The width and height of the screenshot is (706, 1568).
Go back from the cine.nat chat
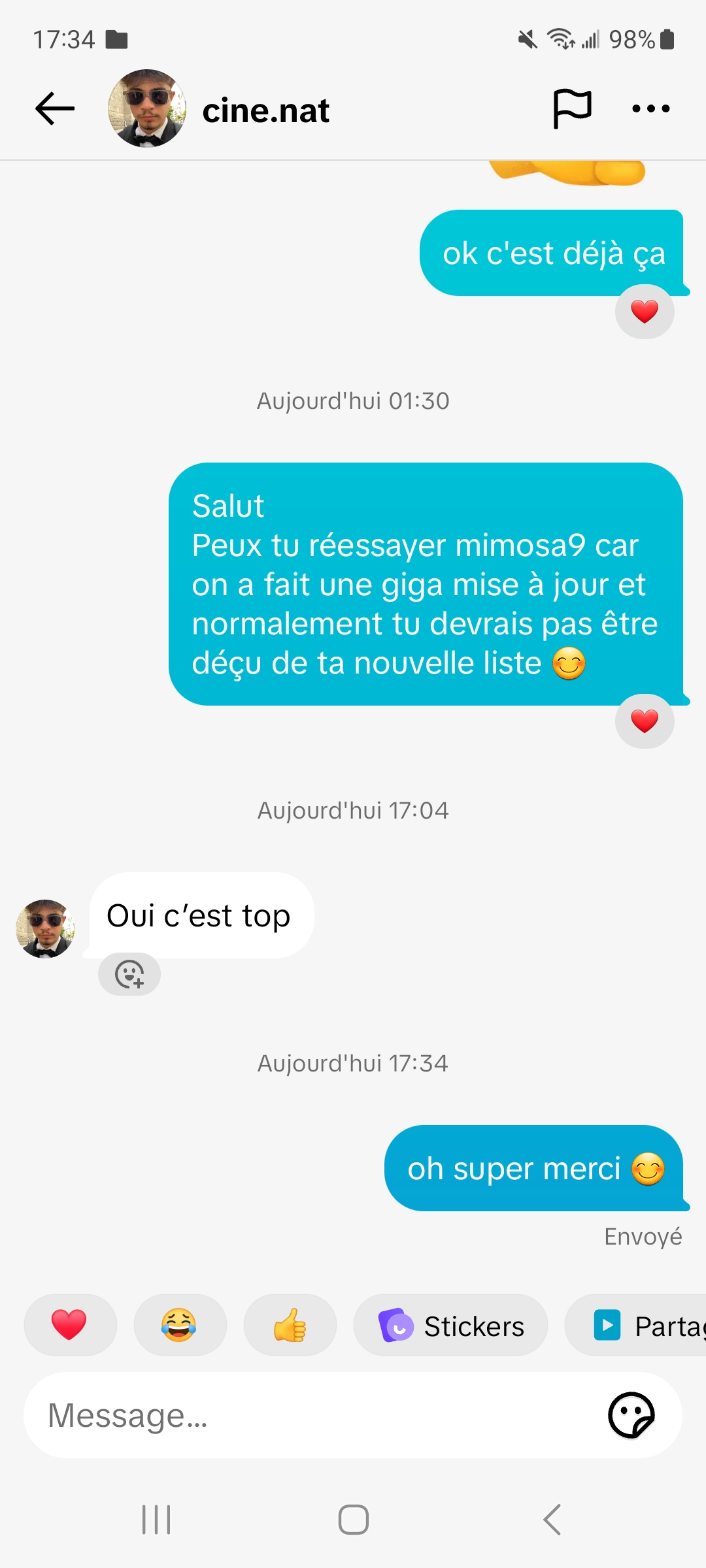[x=55, y=109]
